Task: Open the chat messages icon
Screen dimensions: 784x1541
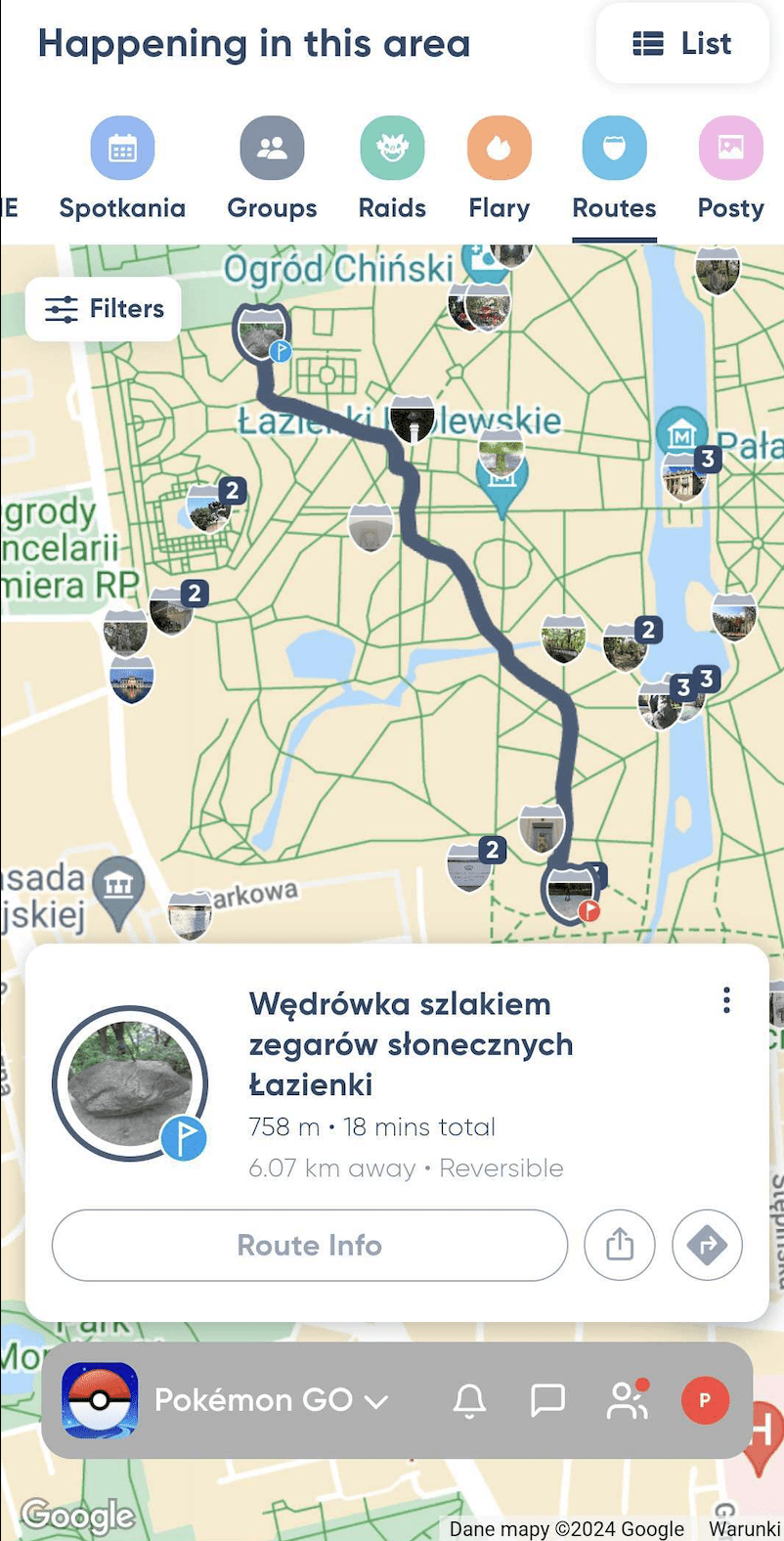Action: 547,1400
